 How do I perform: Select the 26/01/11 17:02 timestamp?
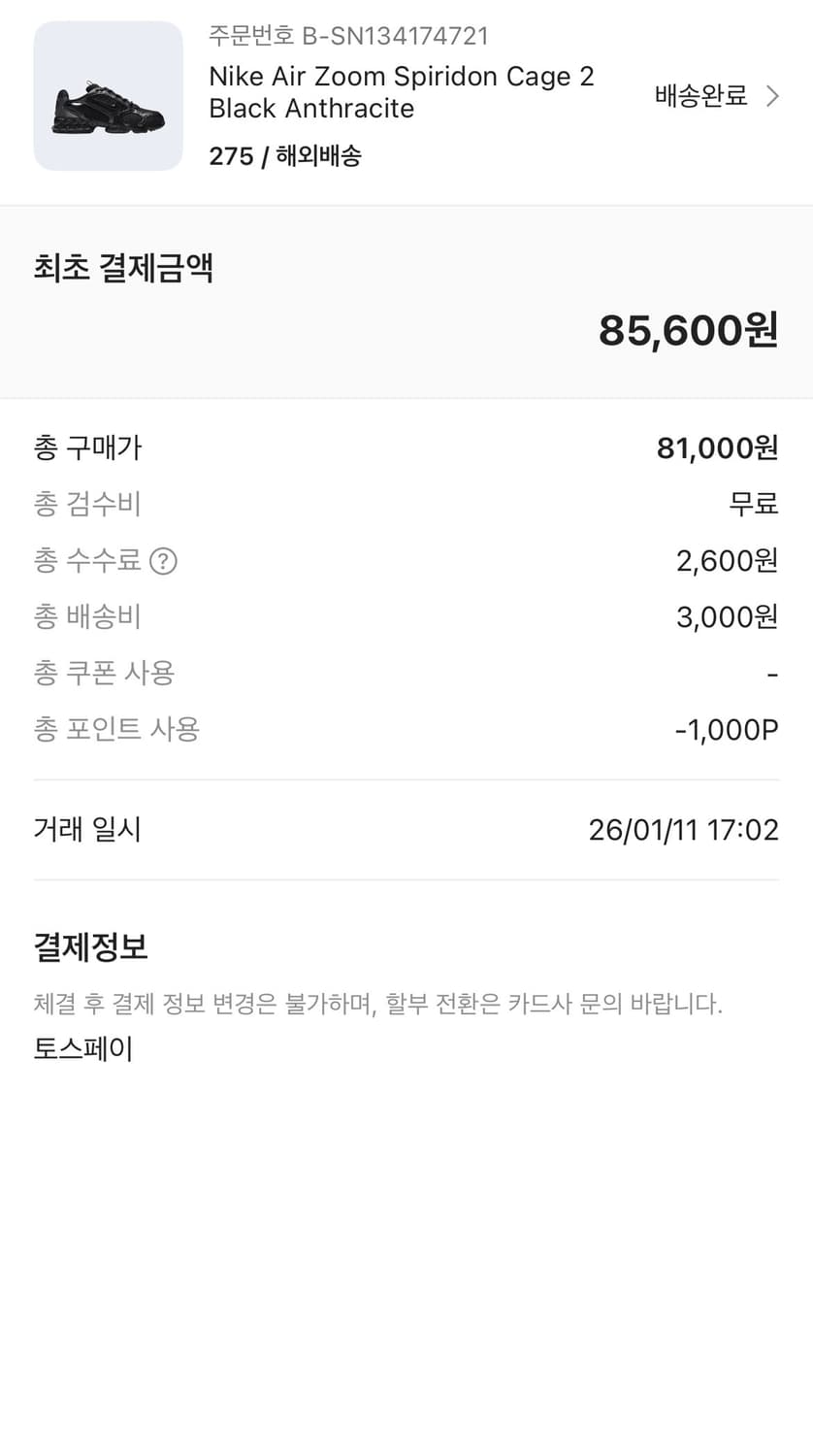[683, 829]
